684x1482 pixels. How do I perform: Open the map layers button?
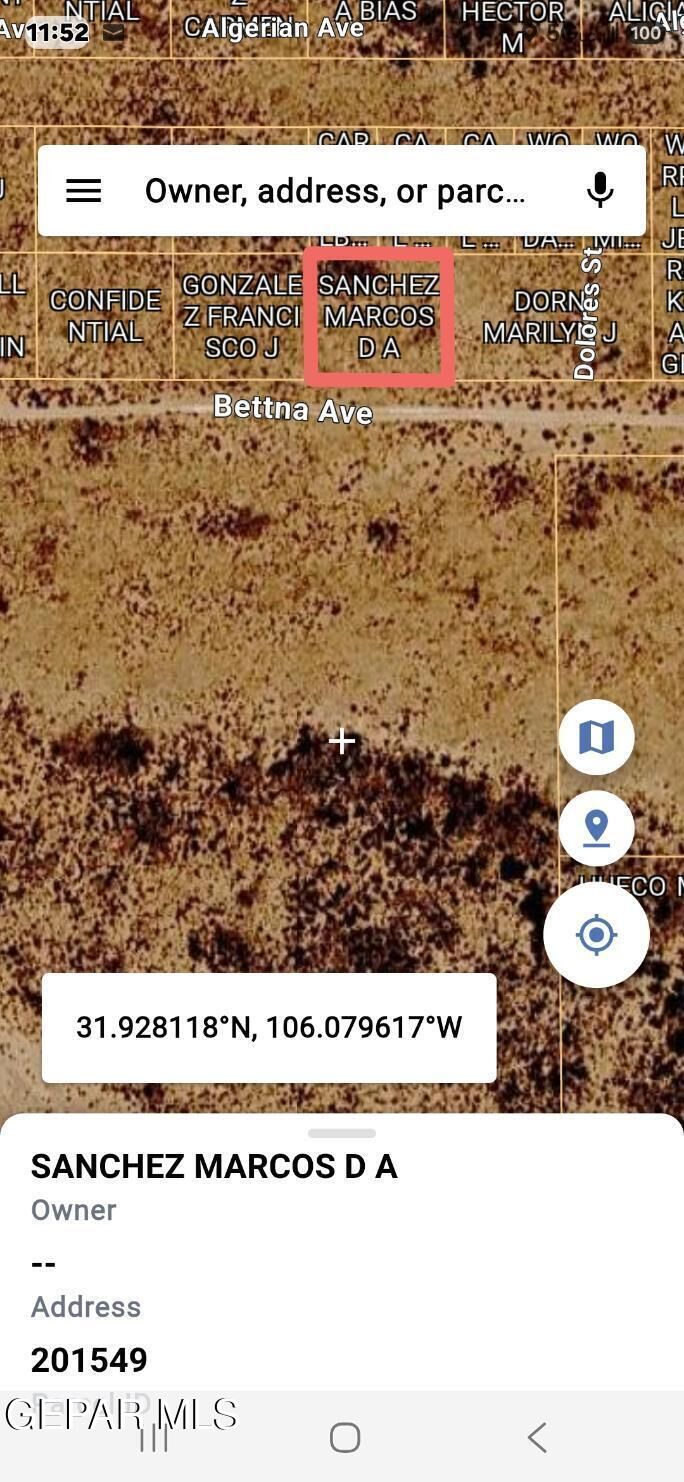coord(597,738)
